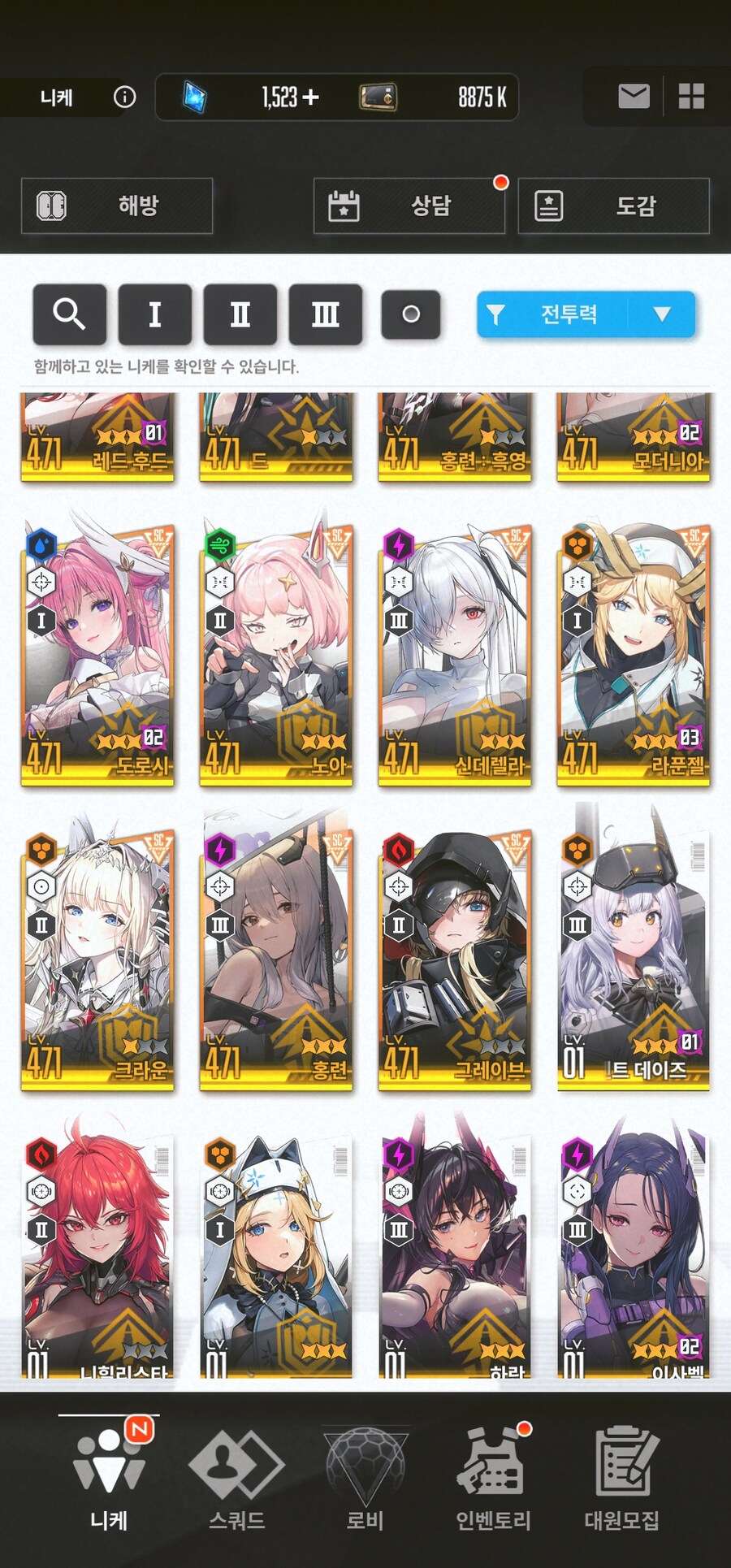This screenshot has height=1568, width=731.
Task: Open the mail inbox icon
Action: tap(634, 97)
